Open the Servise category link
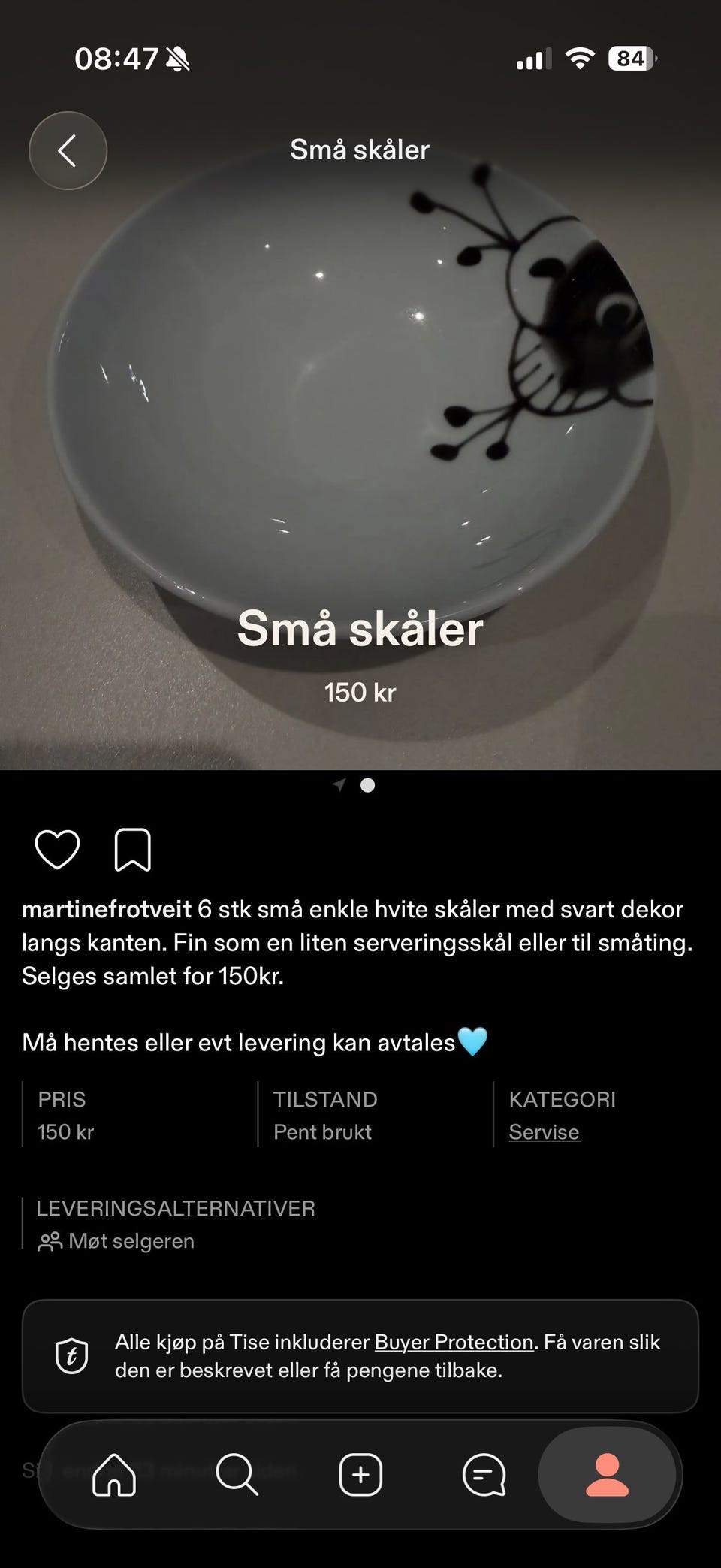The image size is (721, 1568). 544,1131
